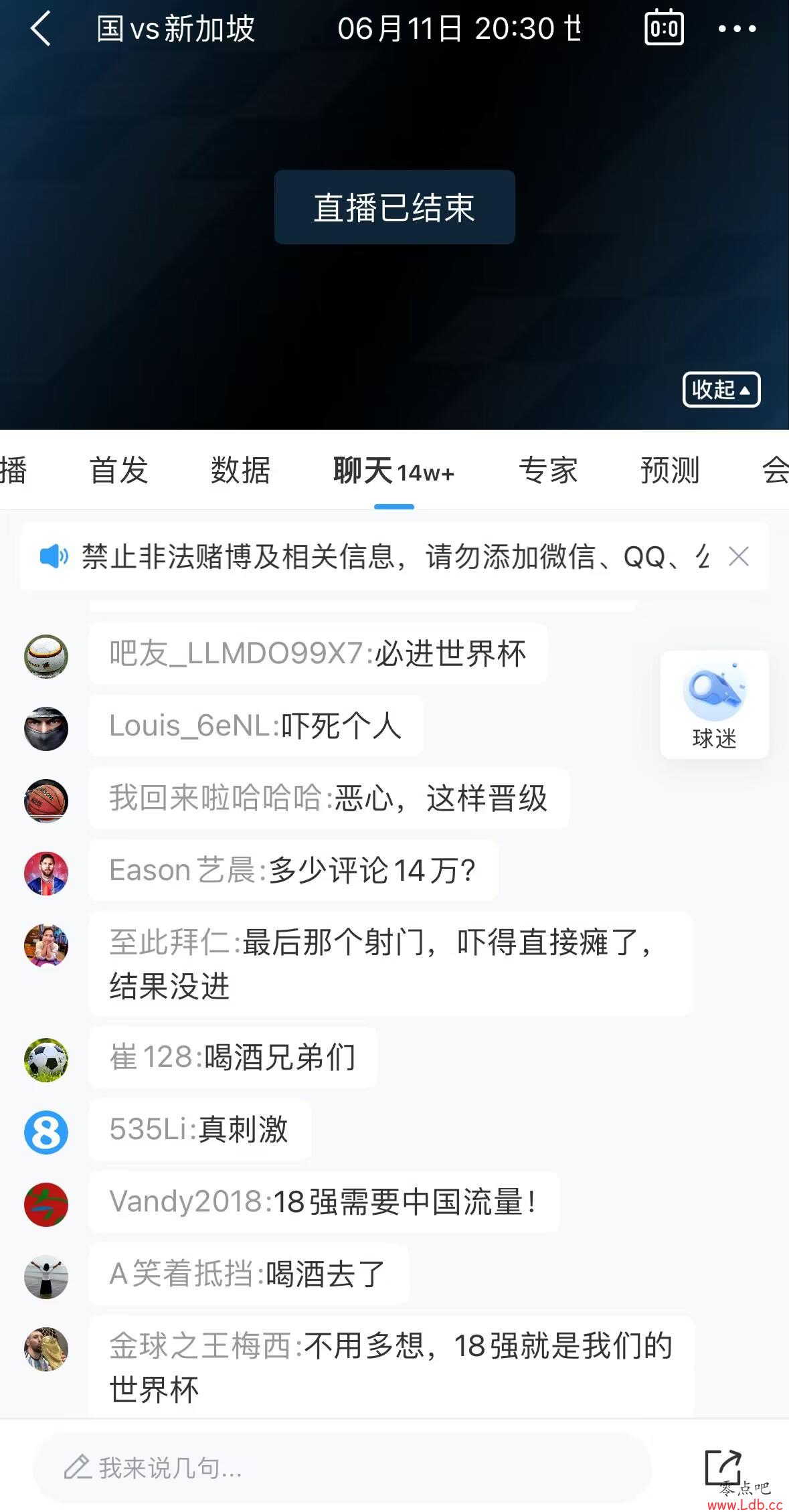Share this match via the share icon
Screen dimensions: 789x1512
tap(723, 1466)
